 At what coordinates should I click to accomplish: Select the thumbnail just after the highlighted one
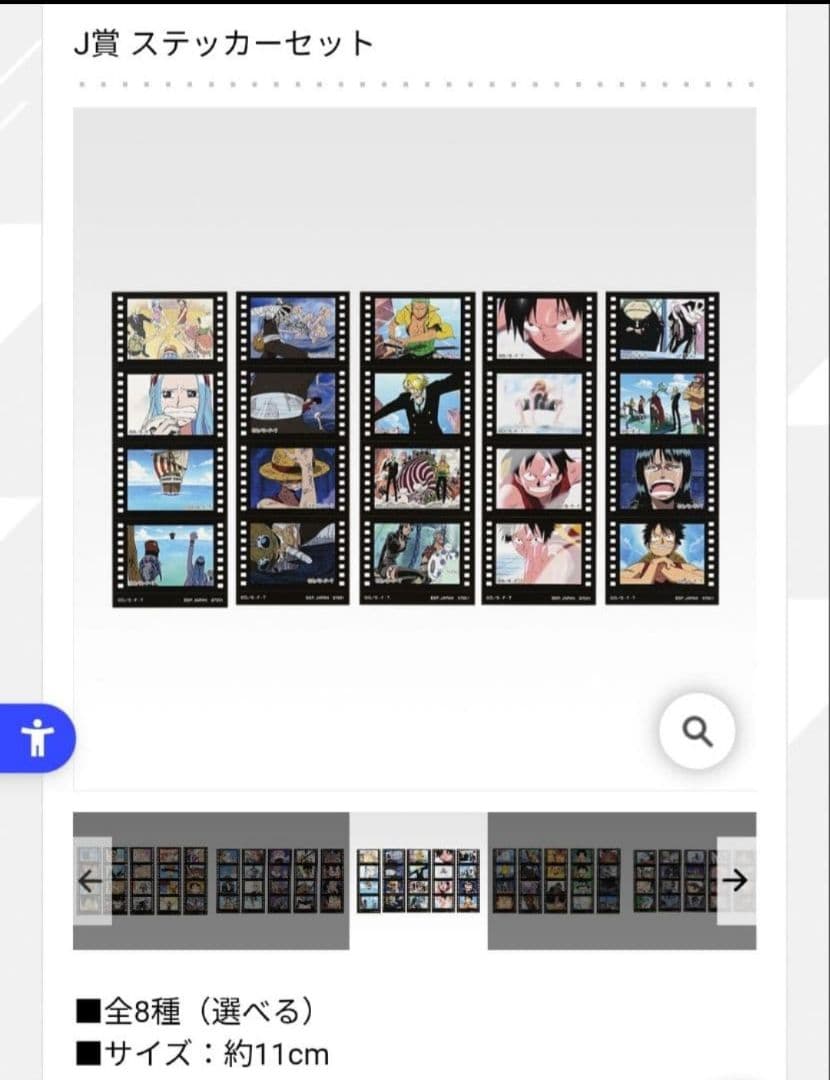tap(556, 880)
